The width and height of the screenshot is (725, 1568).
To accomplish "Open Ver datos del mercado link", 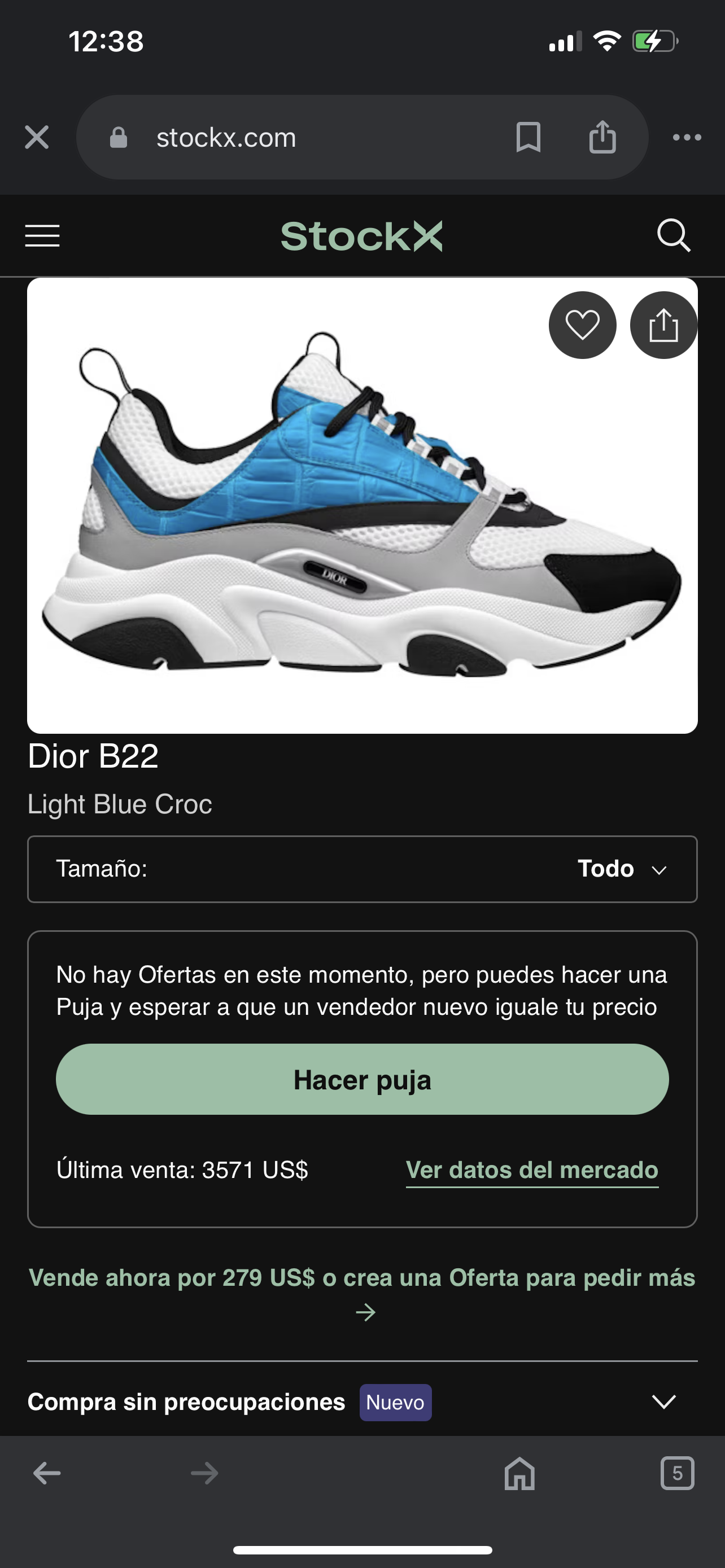I will [532, 1170].
